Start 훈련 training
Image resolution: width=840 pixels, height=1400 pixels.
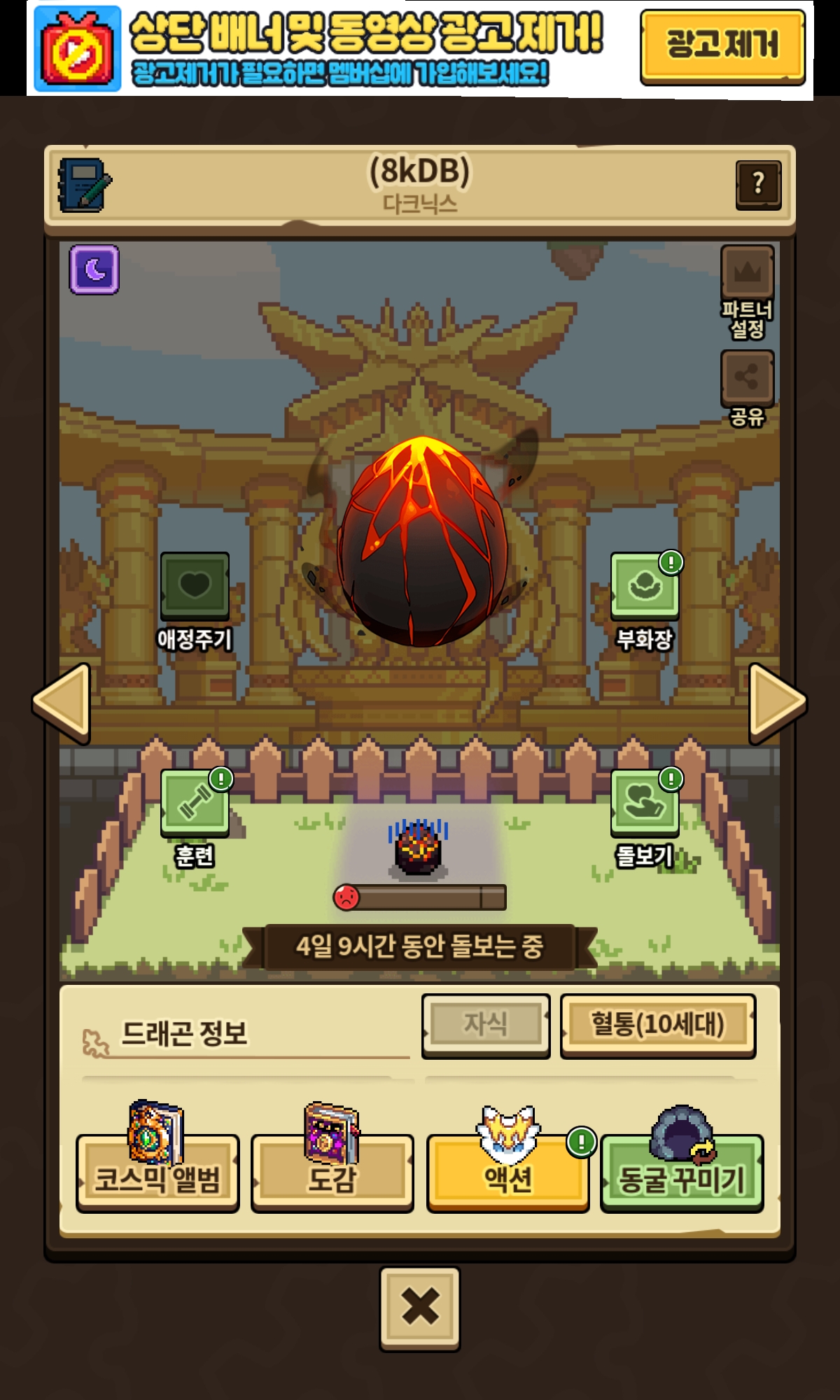coord(195,818)
